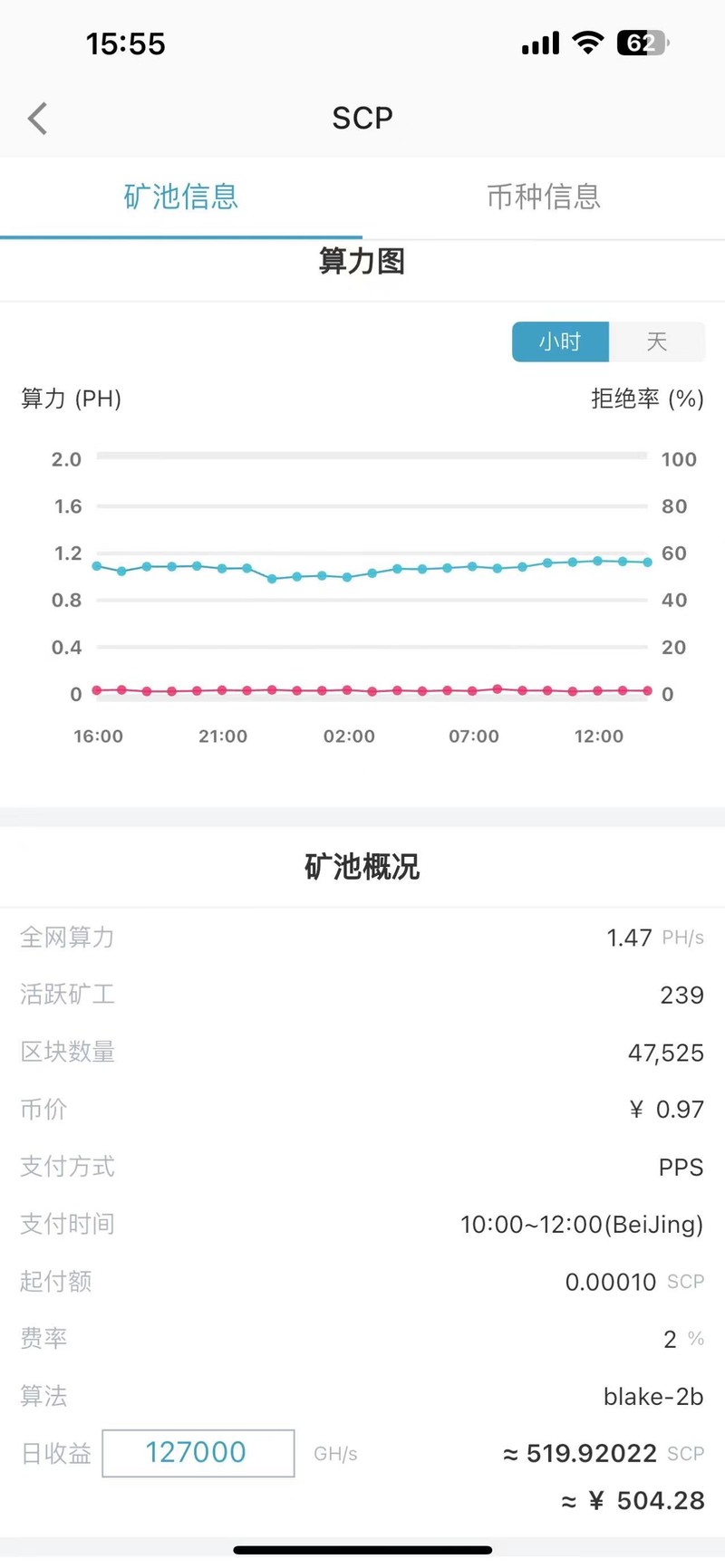
Task: Switch to the 币种信息 tab
Action: point(544,198)
